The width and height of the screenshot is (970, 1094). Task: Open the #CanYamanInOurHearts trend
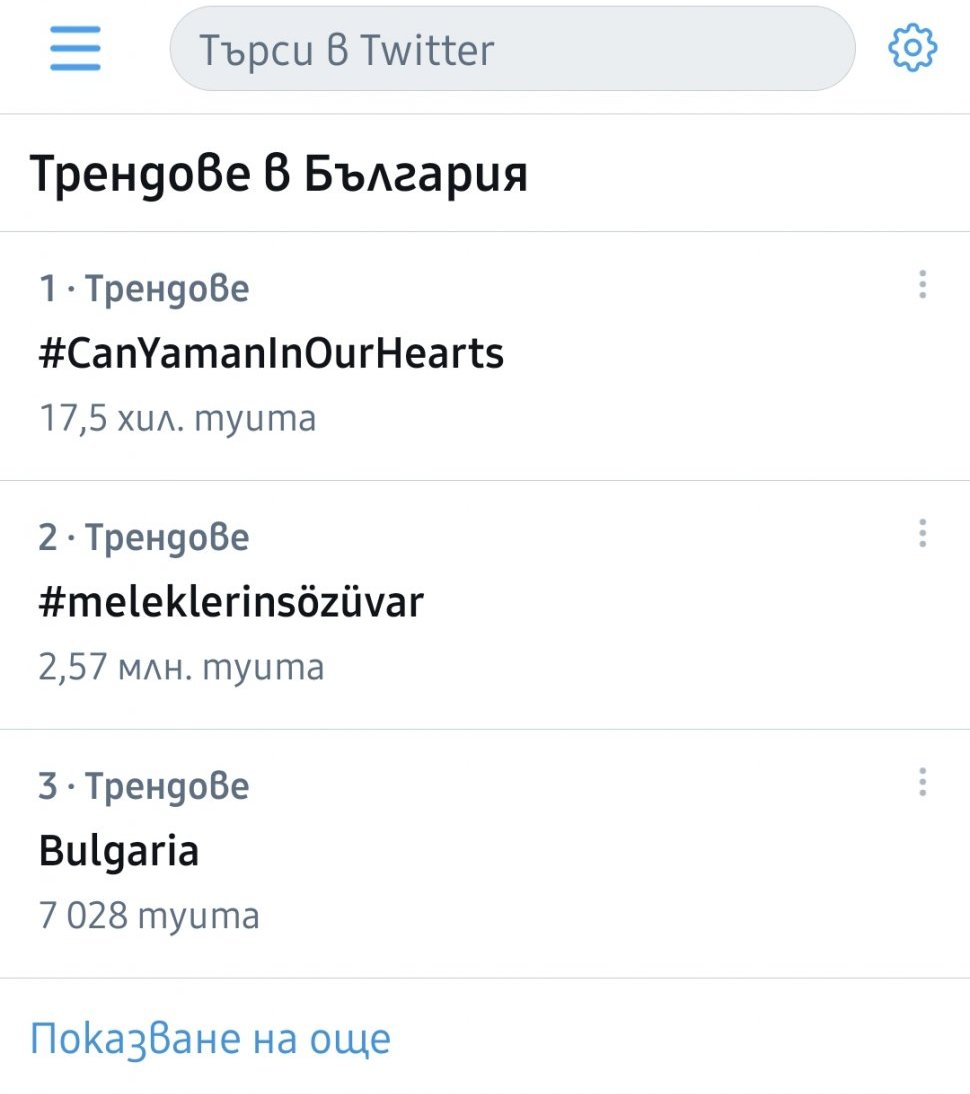coord(271,353)
